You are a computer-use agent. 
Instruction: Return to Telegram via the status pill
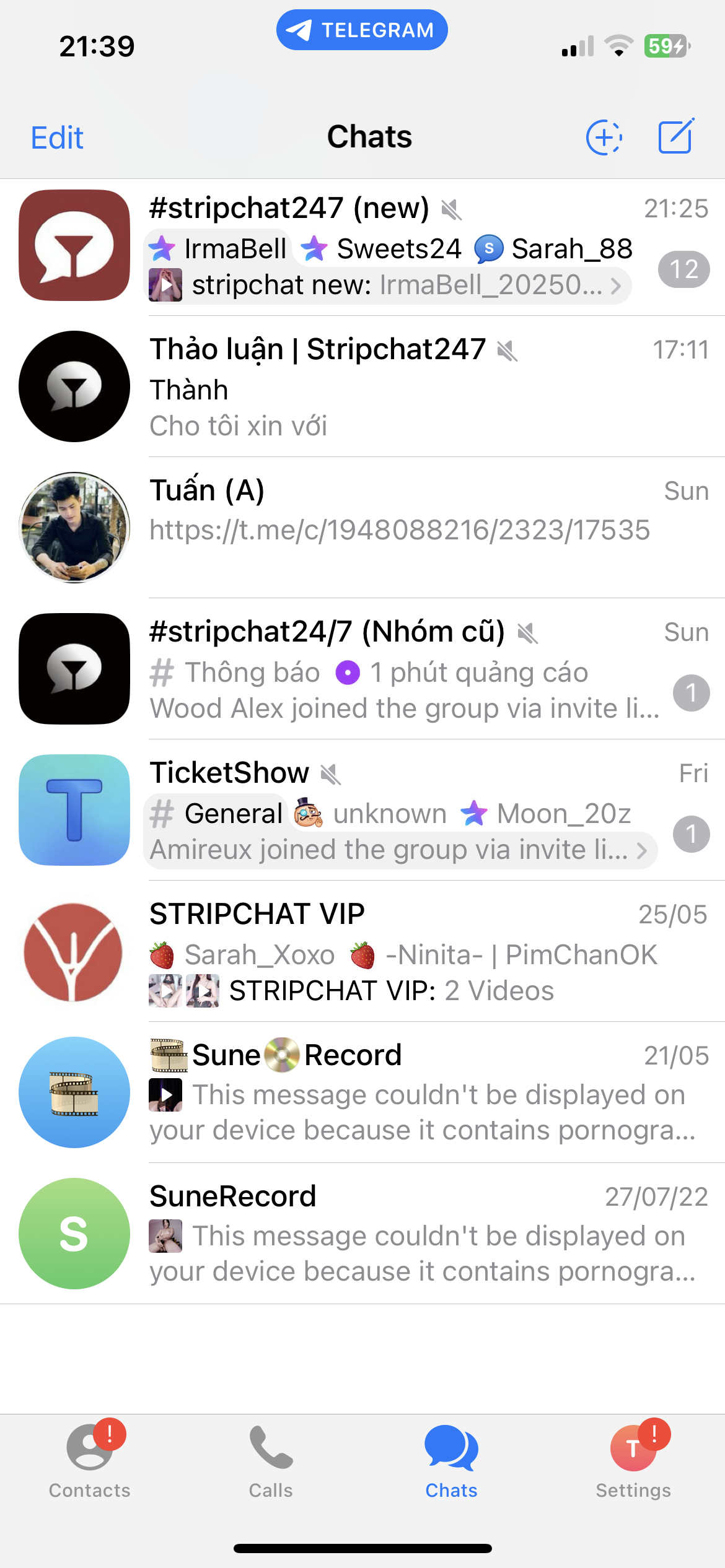(x=362, y=30)
